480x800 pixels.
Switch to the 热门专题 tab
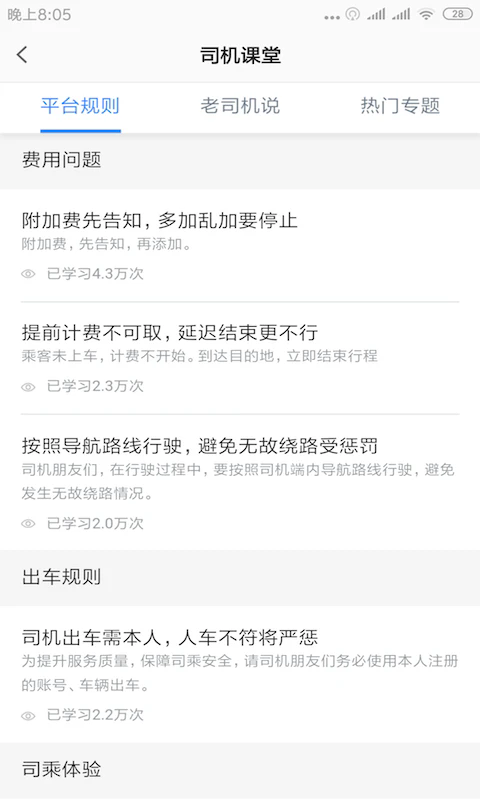click(x=400, y=106)
